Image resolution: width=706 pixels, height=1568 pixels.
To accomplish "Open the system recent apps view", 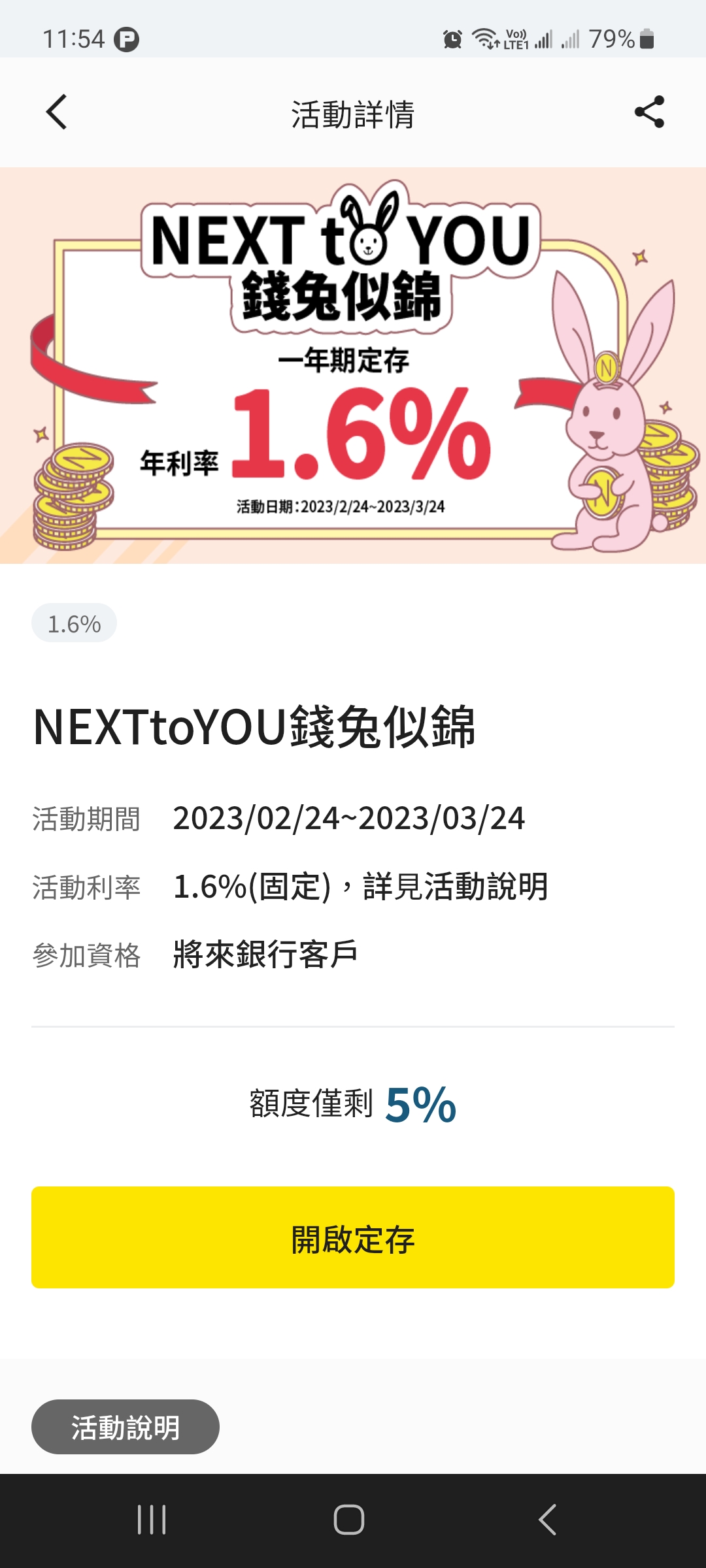I will (152, 1520).
